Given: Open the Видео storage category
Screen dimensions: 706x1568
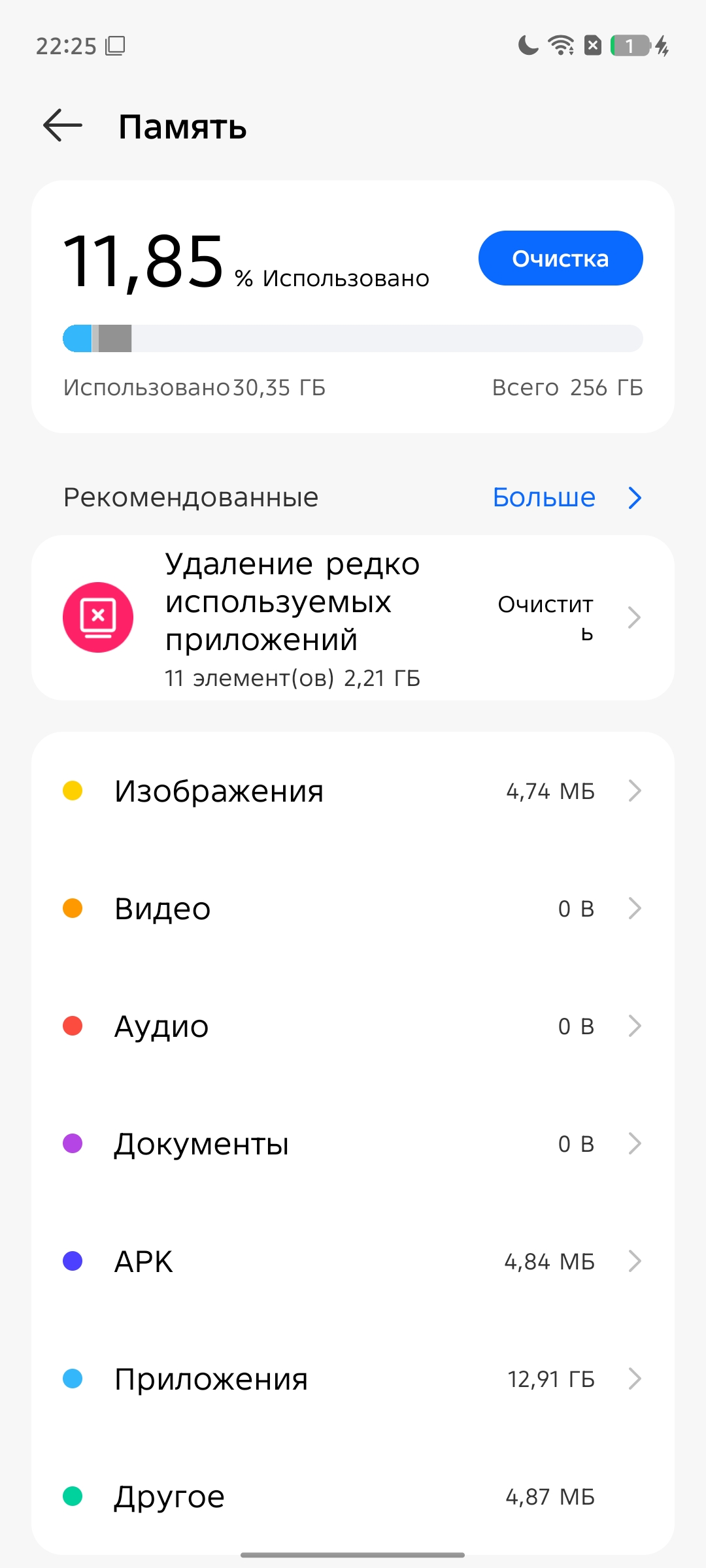Looking at the screenshot, I should [x=353, y=909].
